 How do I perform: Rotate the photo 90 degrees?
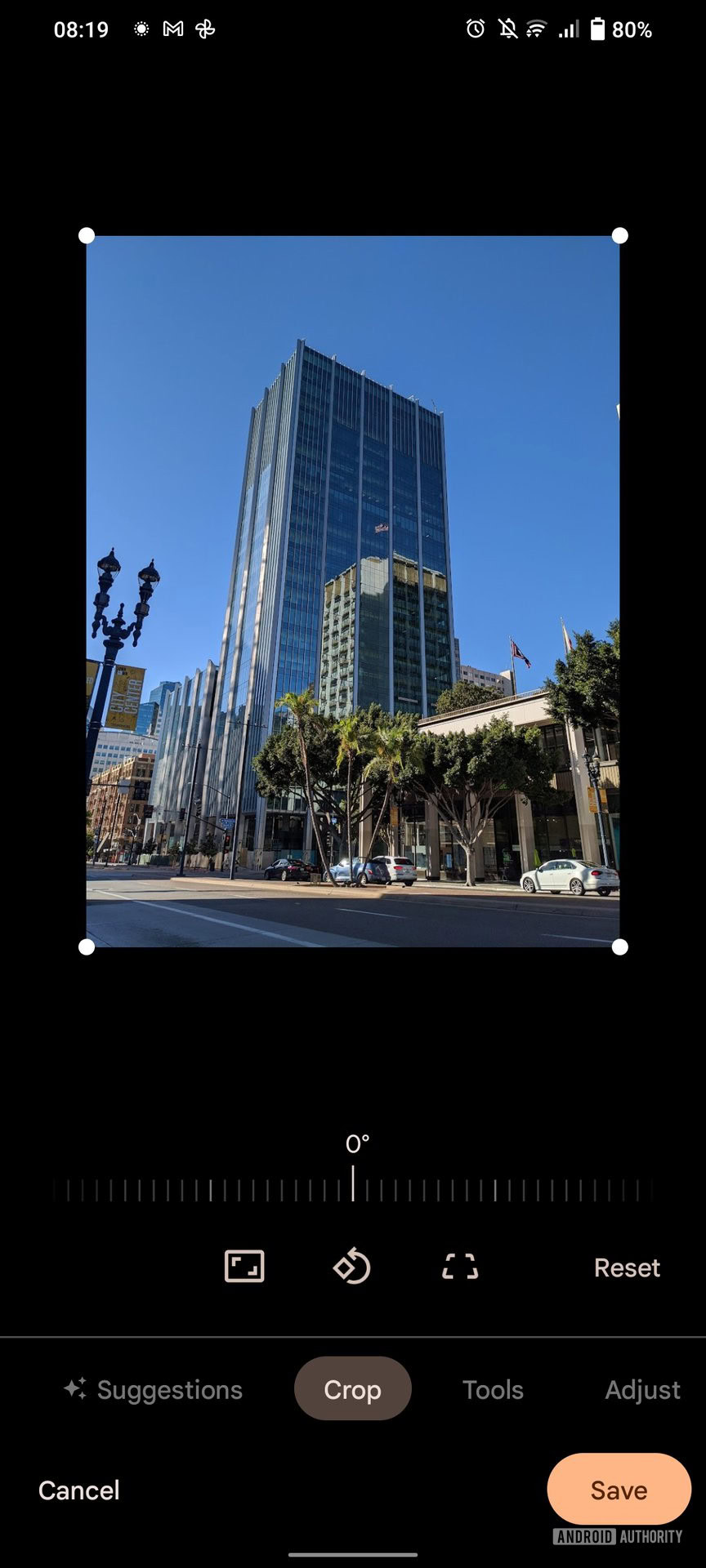pyautogui.click(x=352, y=1267)
